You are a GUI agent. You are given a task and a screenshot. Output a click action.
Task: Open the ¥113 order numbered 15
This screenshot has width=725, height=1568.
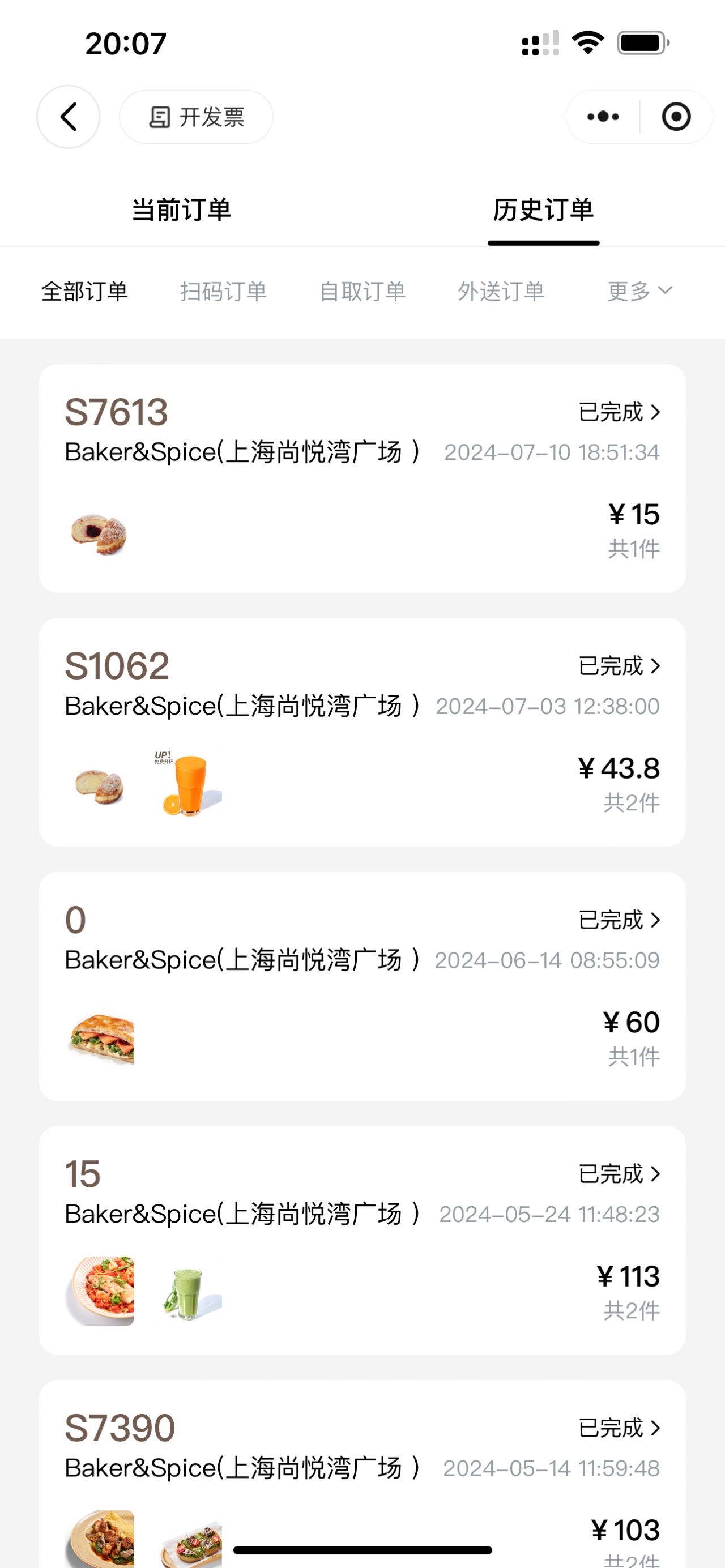coord(362,1240)
